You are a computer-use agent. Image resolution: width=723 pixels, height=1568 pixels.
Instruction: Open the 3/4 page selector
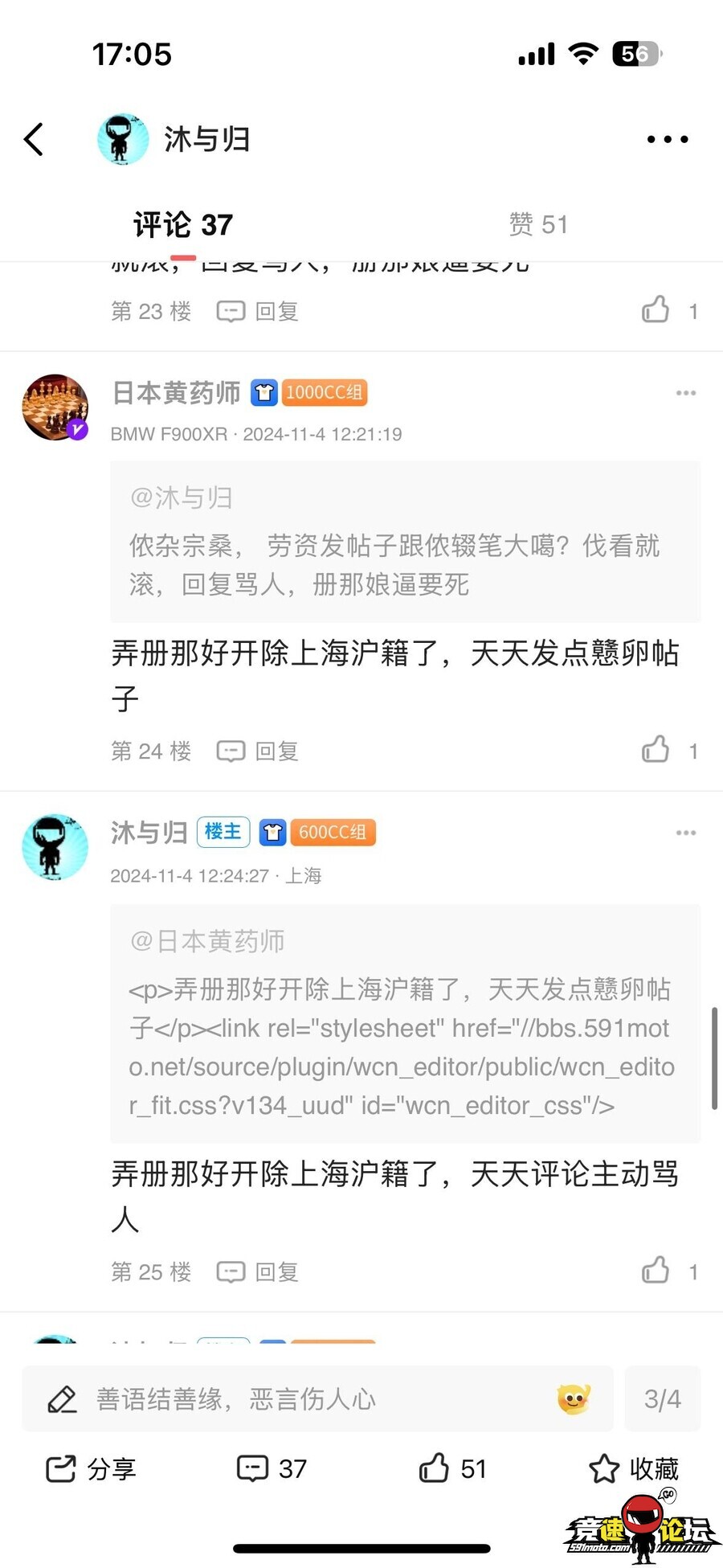click(662, 1399)
